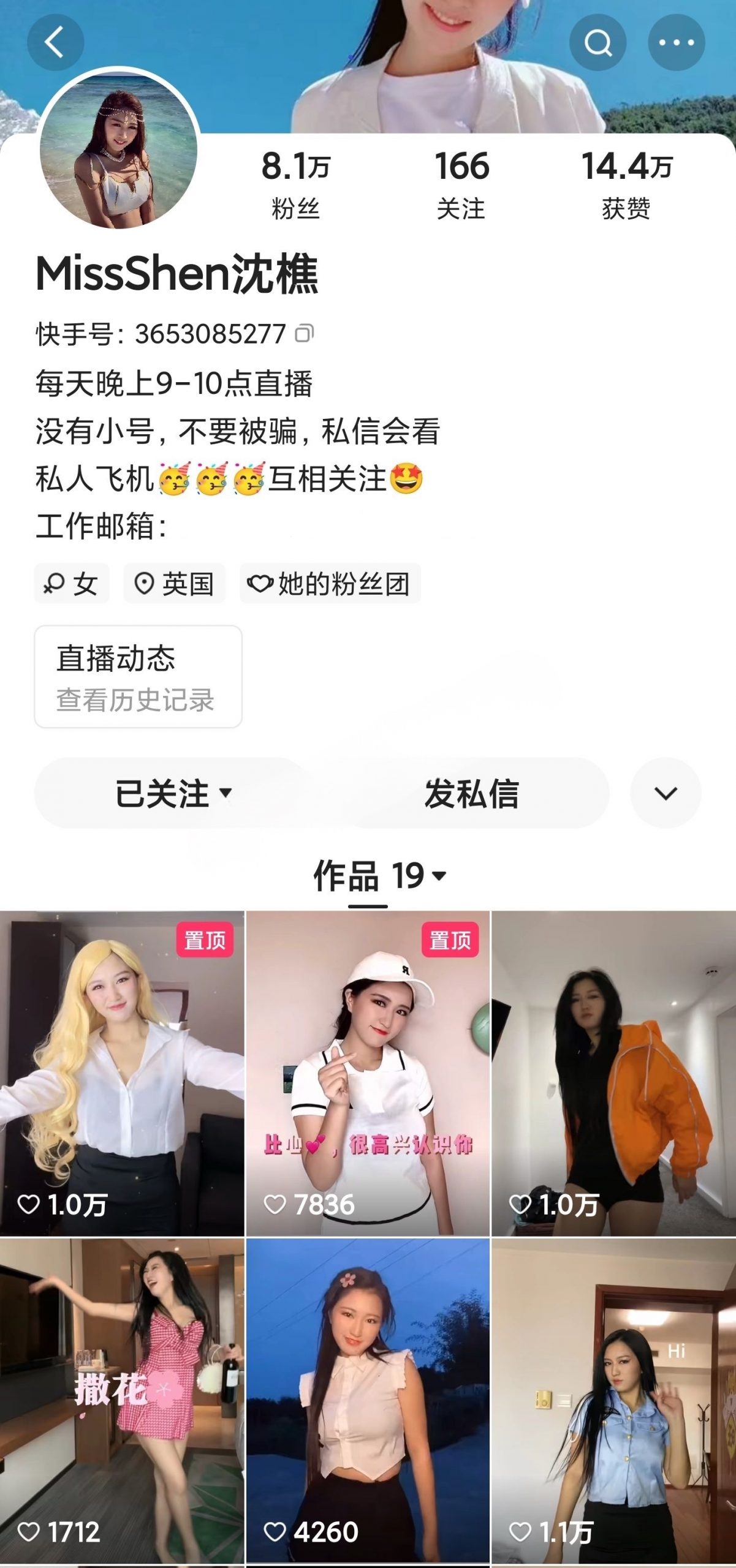This screenshot has height=1568, width=736.
Task: Open the 166 关注 following list
Action: point(461,184)
